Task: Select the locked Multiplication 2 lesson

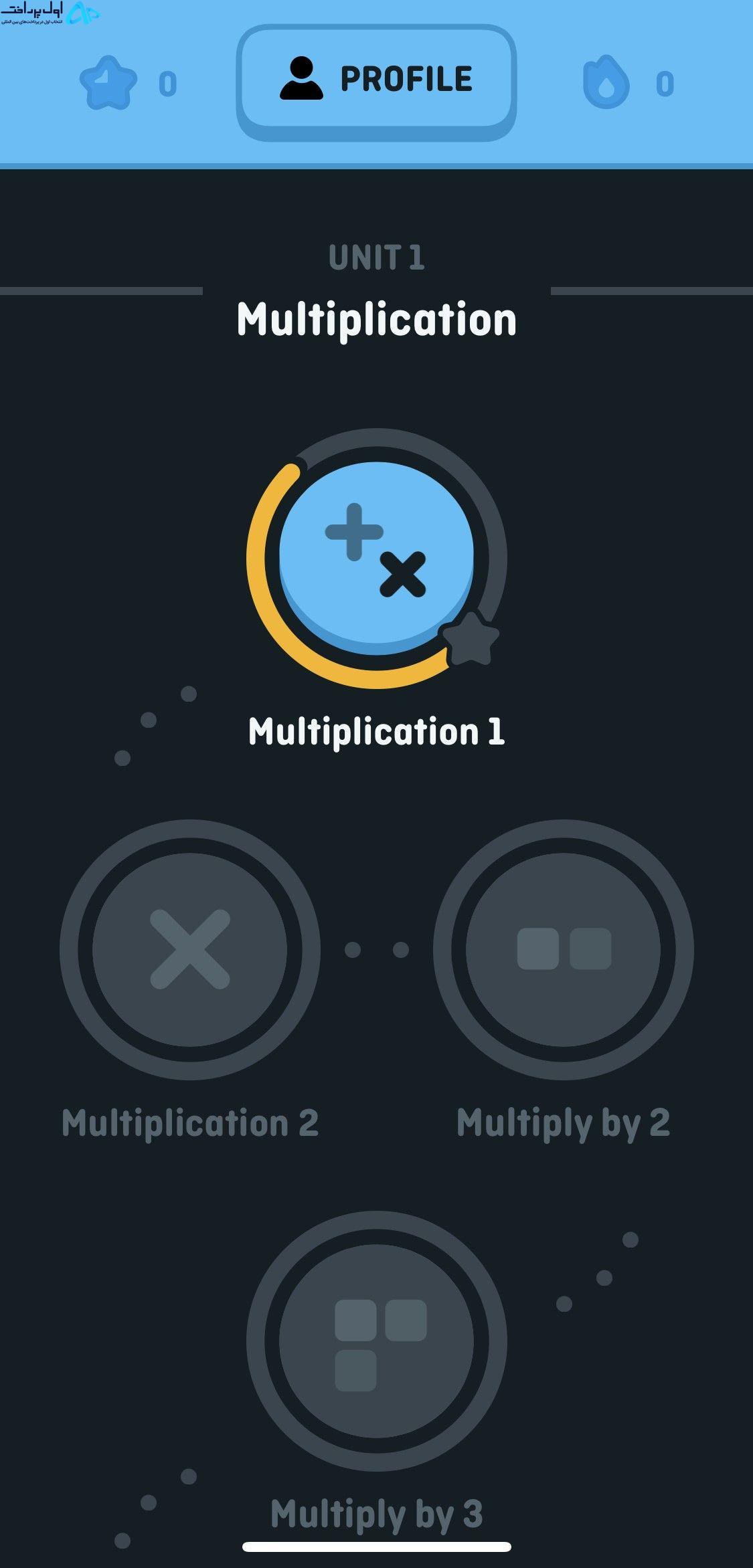Action: pos(190,950)
